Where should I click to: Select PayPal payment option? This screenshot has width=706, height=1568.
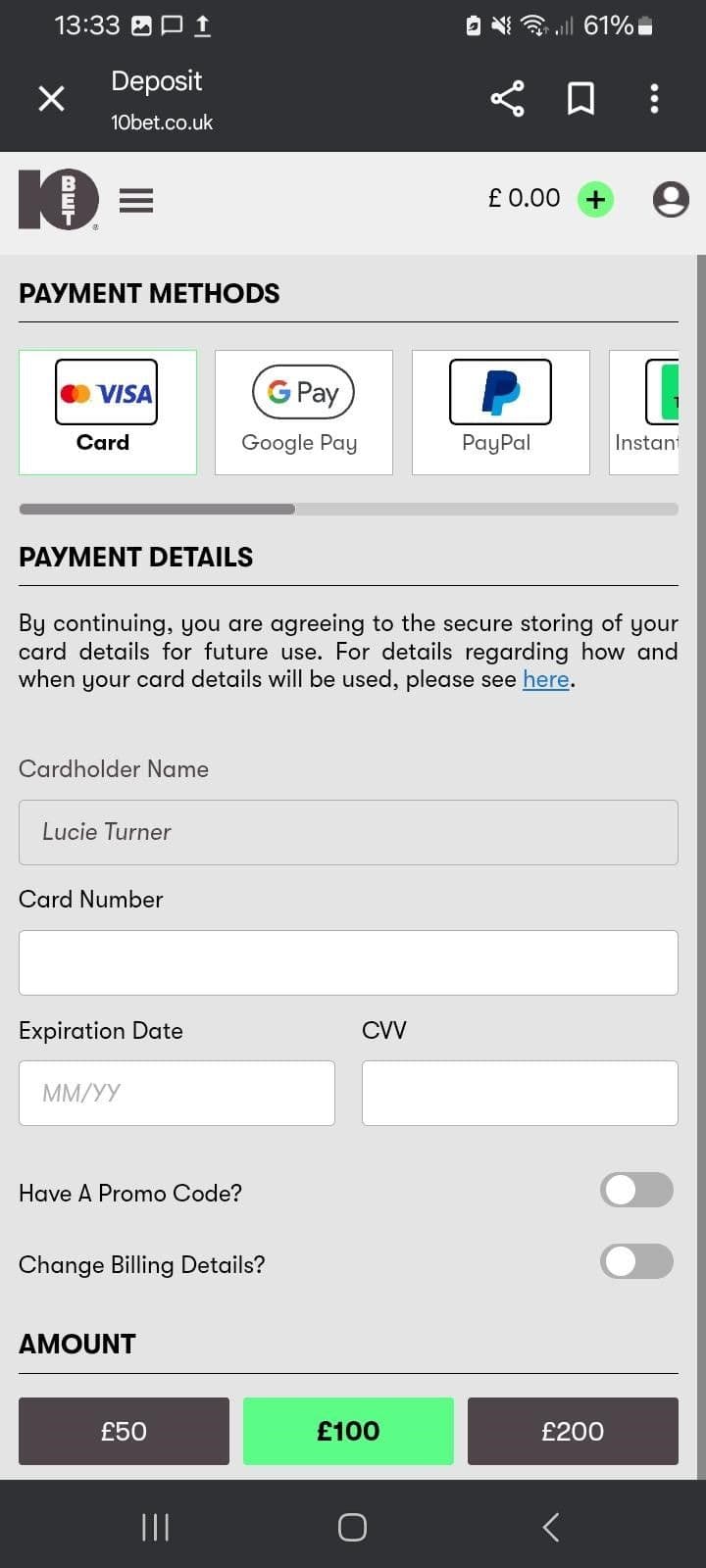pos(500,412)
